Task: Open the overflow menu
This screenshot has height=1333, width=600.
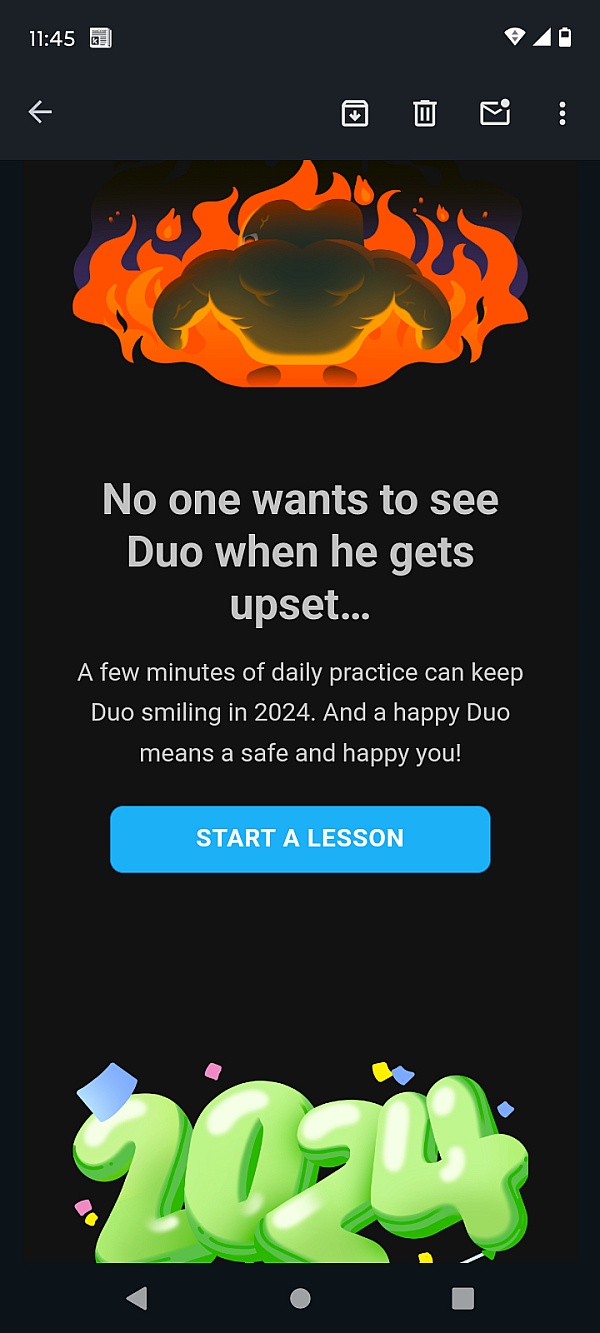Action: coord(562,113)
